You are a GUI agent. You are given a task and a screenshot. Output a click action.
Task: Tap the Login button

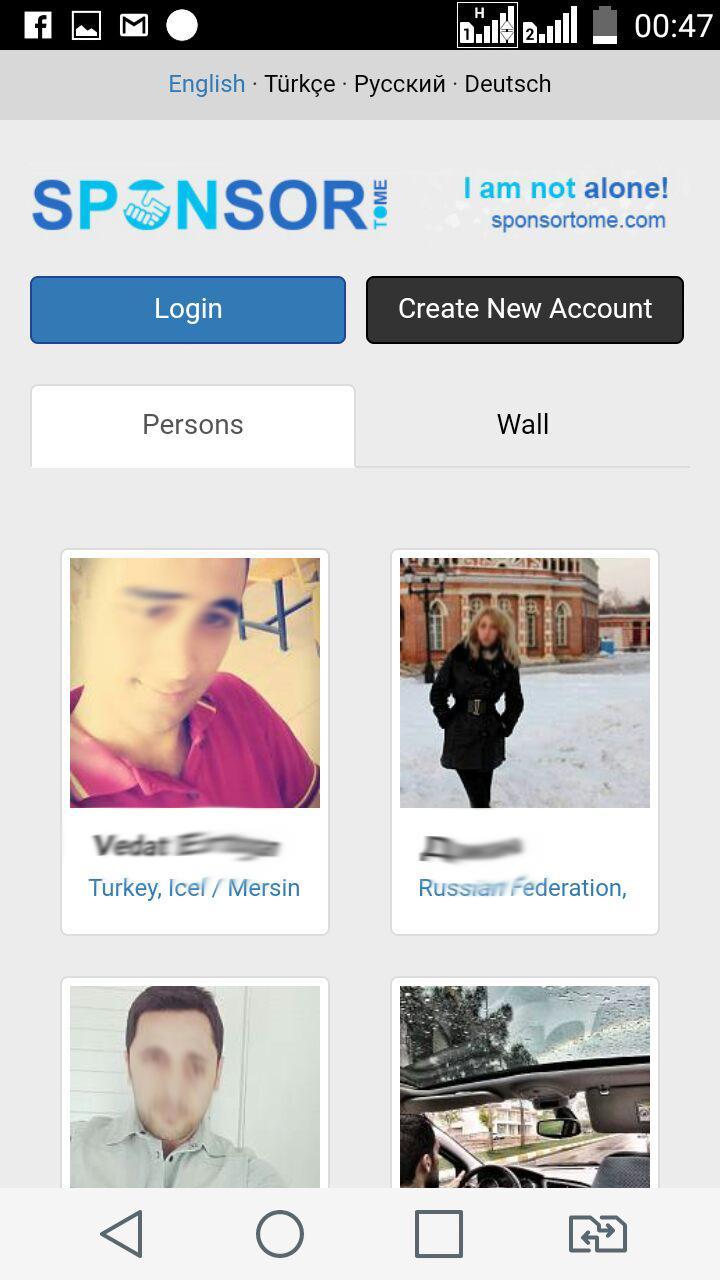click(188, 309)
